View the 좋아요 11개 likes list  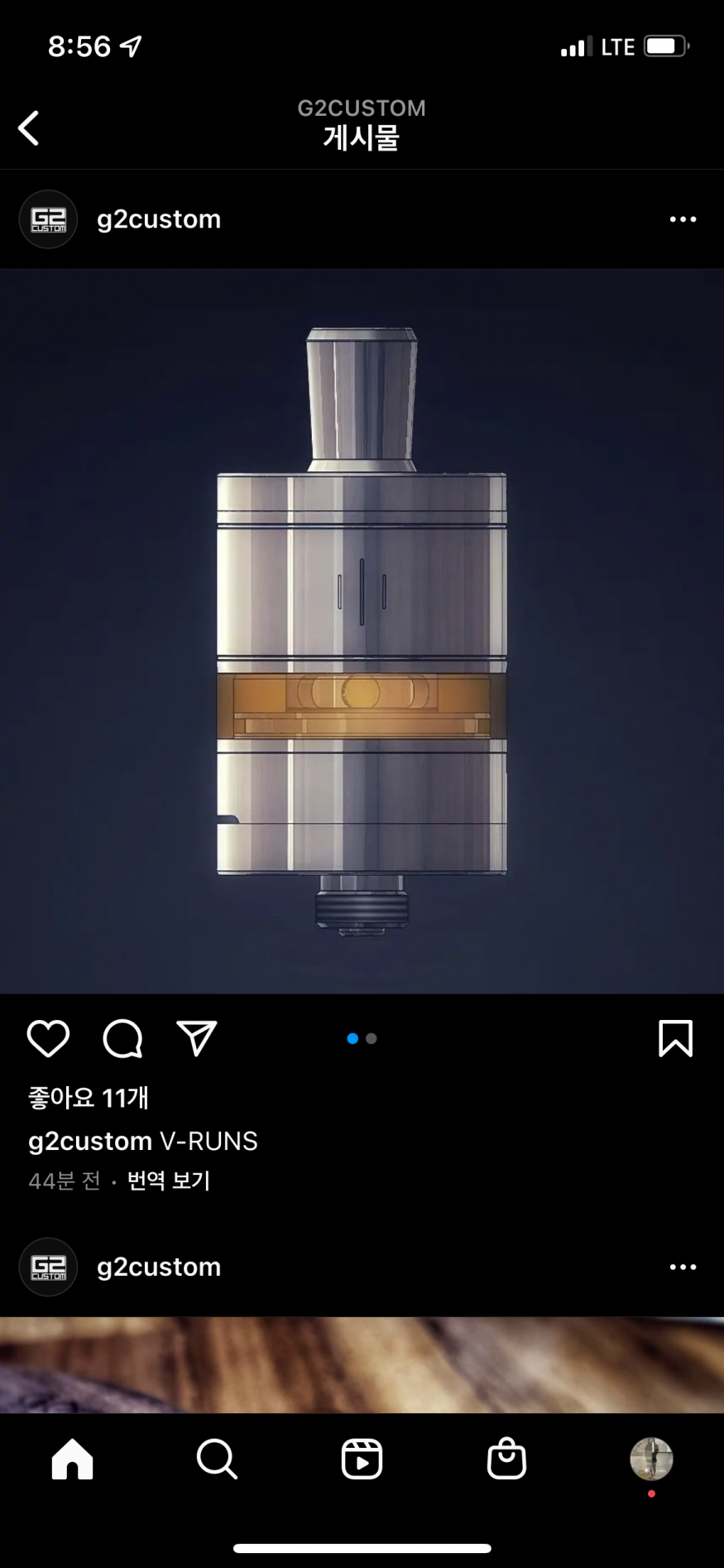point(89,1098)
